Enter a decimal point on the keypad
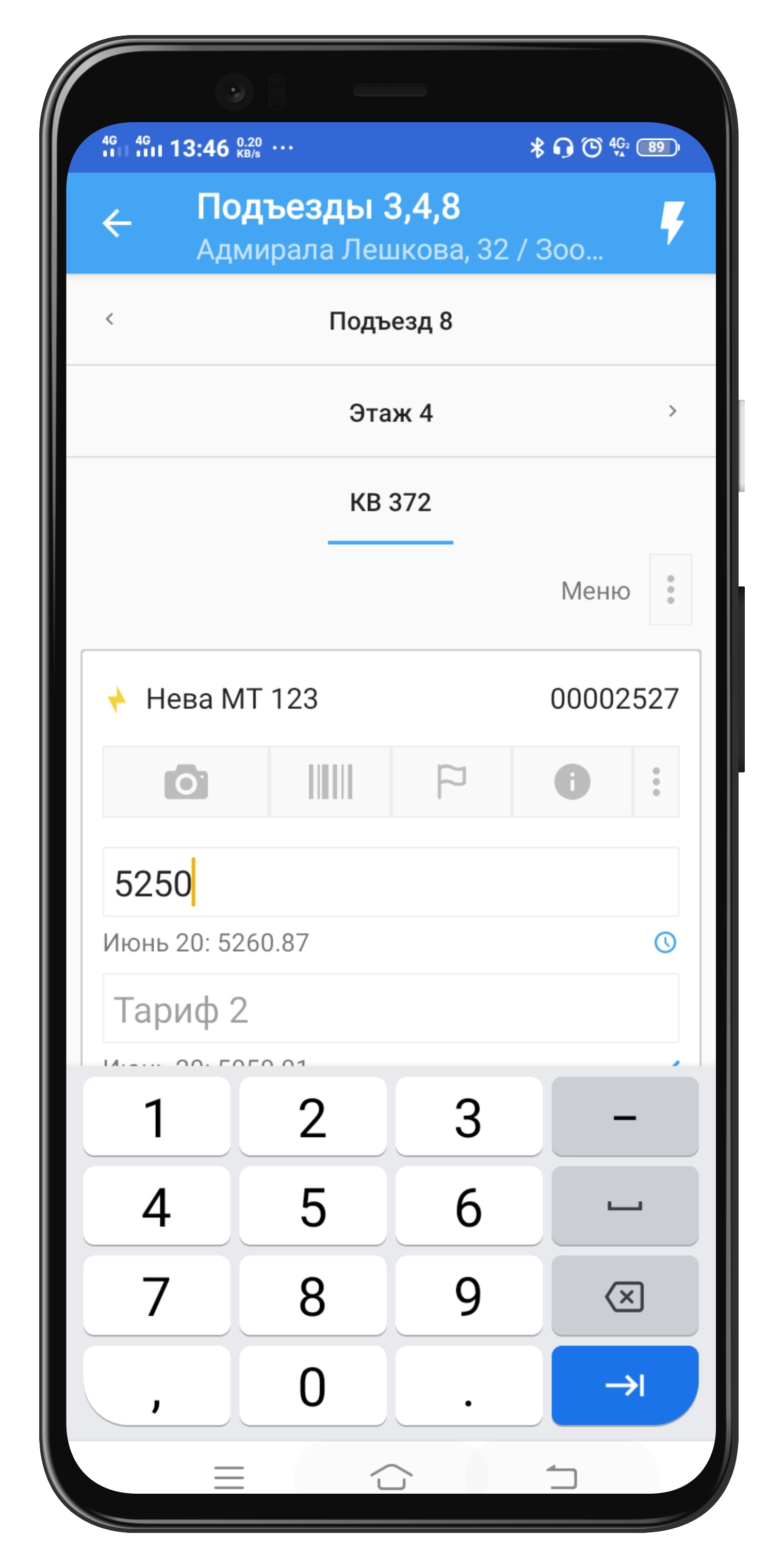This screenshot has height=1568, width=784. click(468, 1385)
